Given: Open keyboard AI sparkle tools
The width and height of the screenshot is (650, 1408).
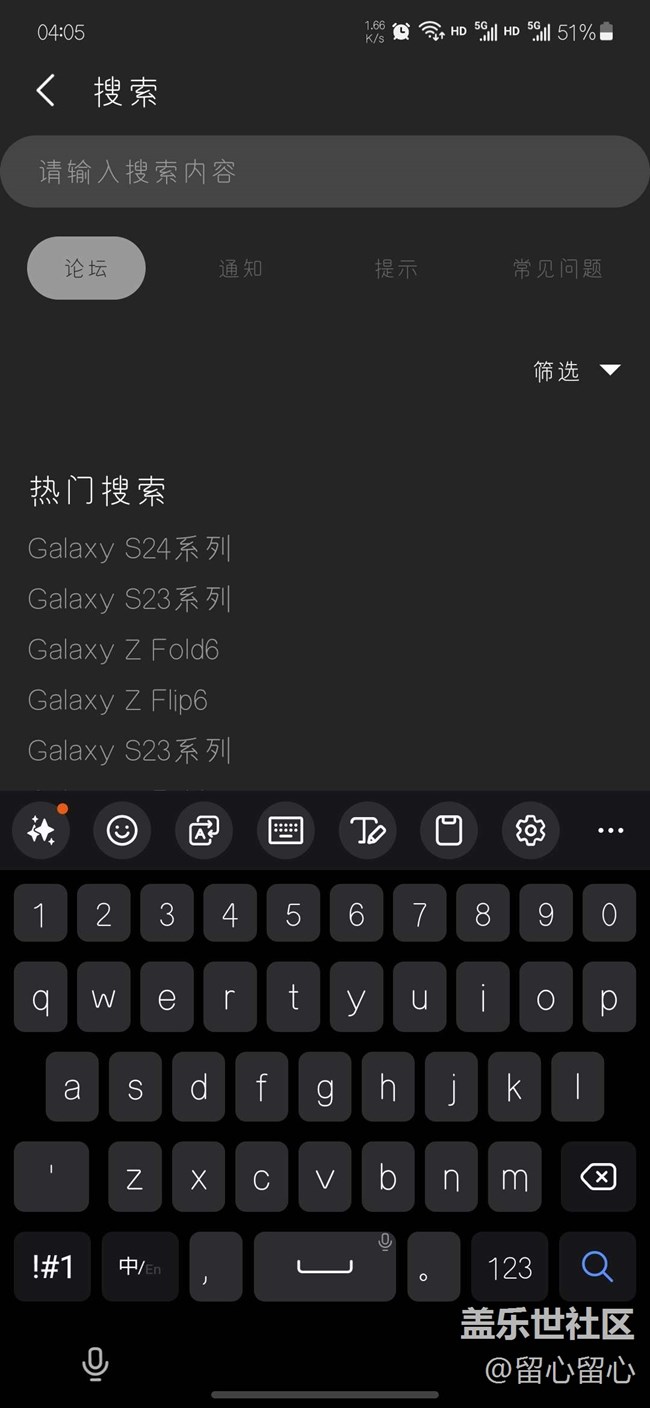Looking at the screenshot, I should tap(41, 830).
